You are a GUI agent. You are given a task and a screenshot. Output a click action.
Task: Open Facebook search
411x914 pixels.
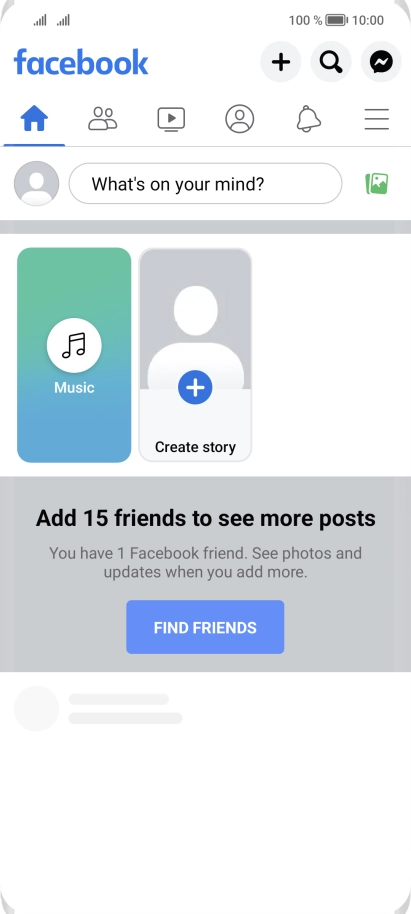click(x=331, y=62)
